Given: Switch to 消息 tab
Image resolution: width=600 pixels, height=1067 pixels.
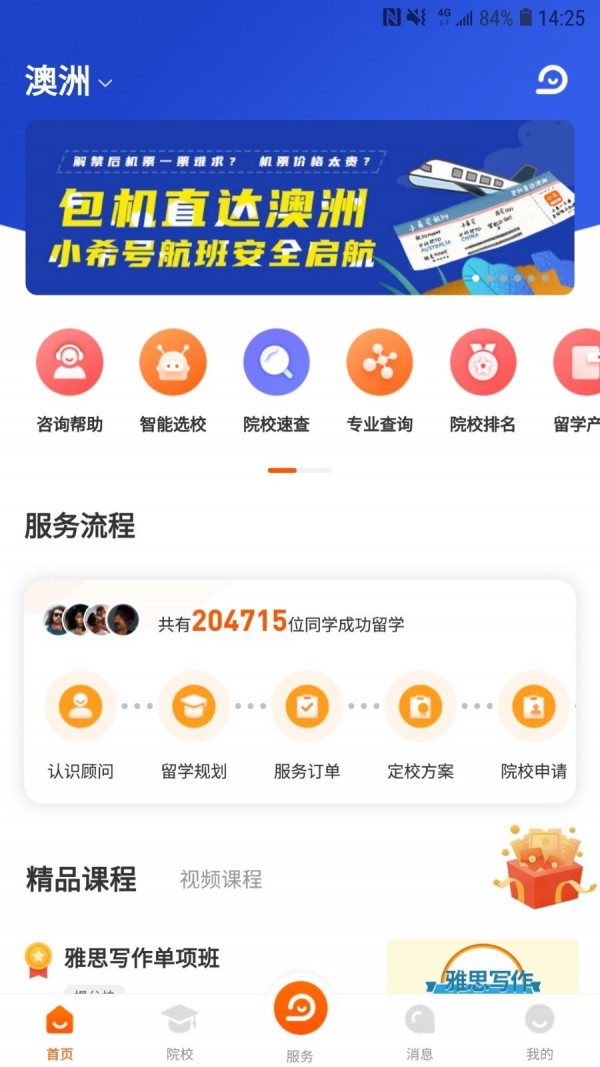Looking at the screenshot, I should pos(420,1030).
